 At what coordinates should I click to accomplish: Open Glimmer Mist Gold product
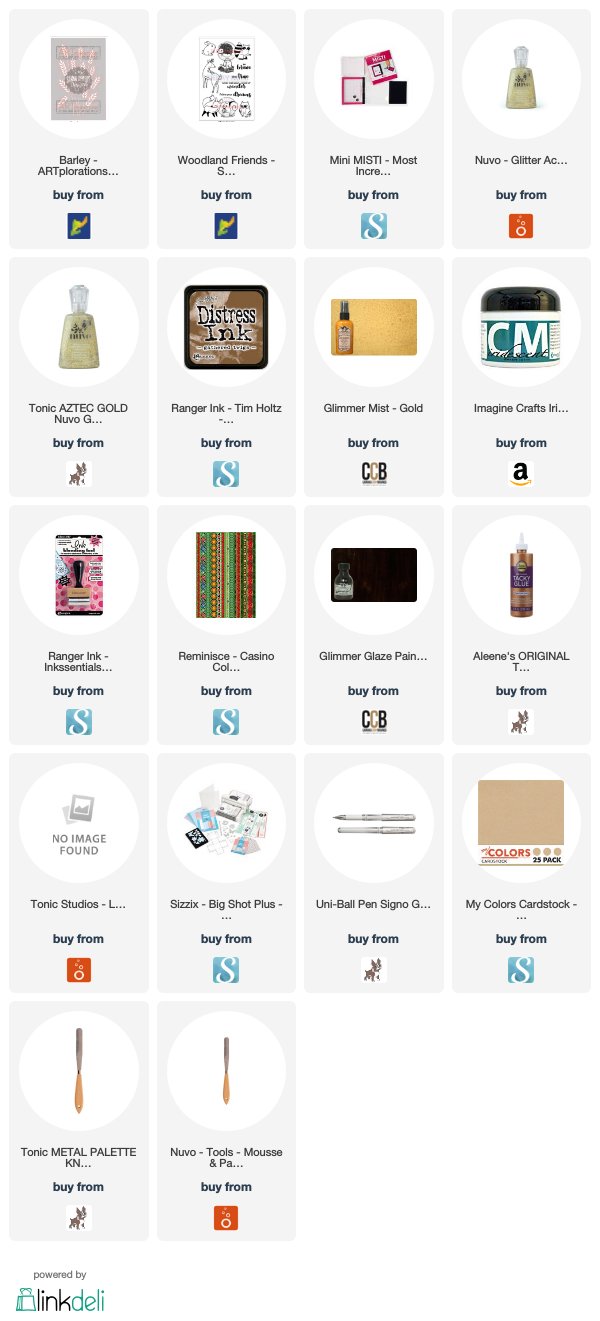pos(373,377)
